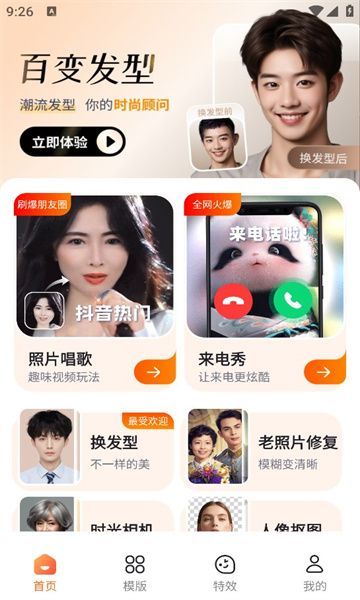Go to the 首页 tab

pyautogui.click(x=45, y=572)
